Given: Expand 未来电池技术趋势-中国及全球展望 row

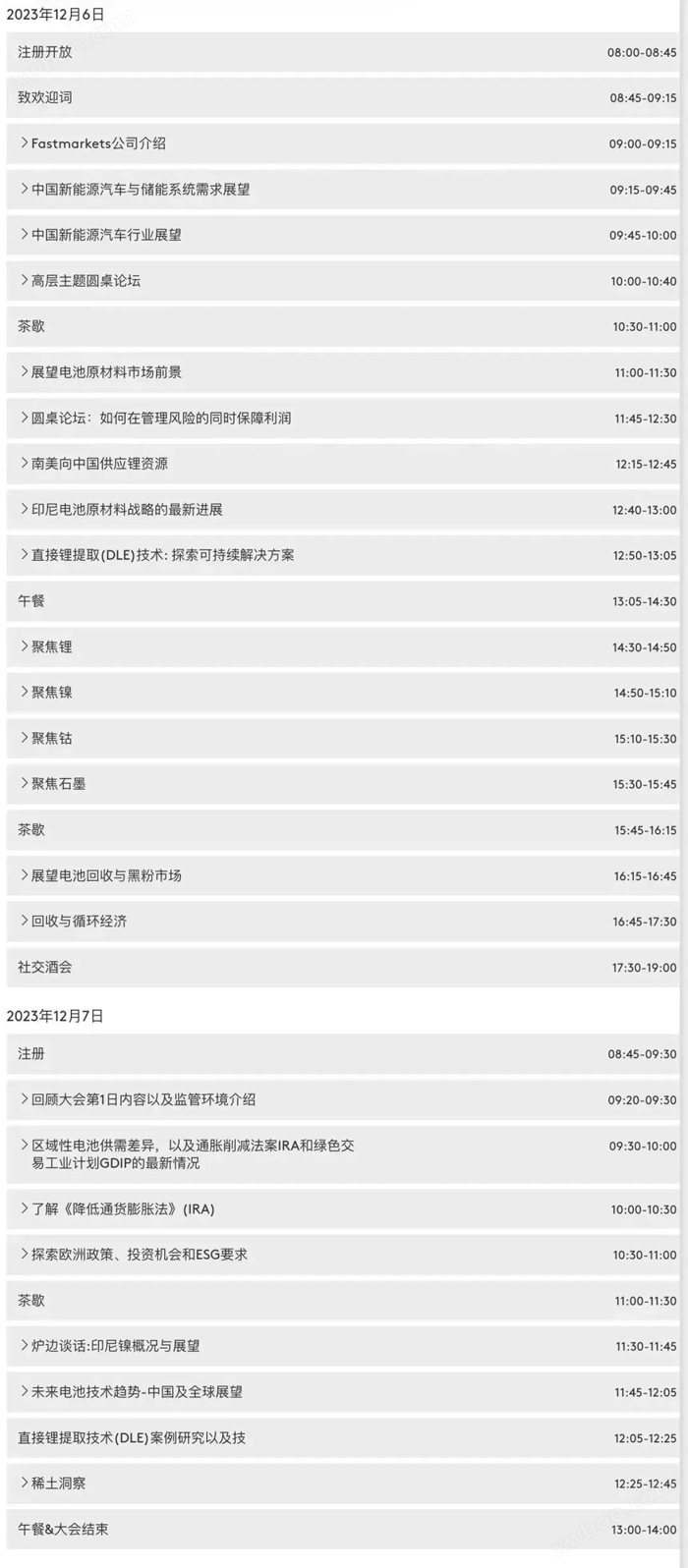Looking at the screenshot, I should coord(343,1392).
